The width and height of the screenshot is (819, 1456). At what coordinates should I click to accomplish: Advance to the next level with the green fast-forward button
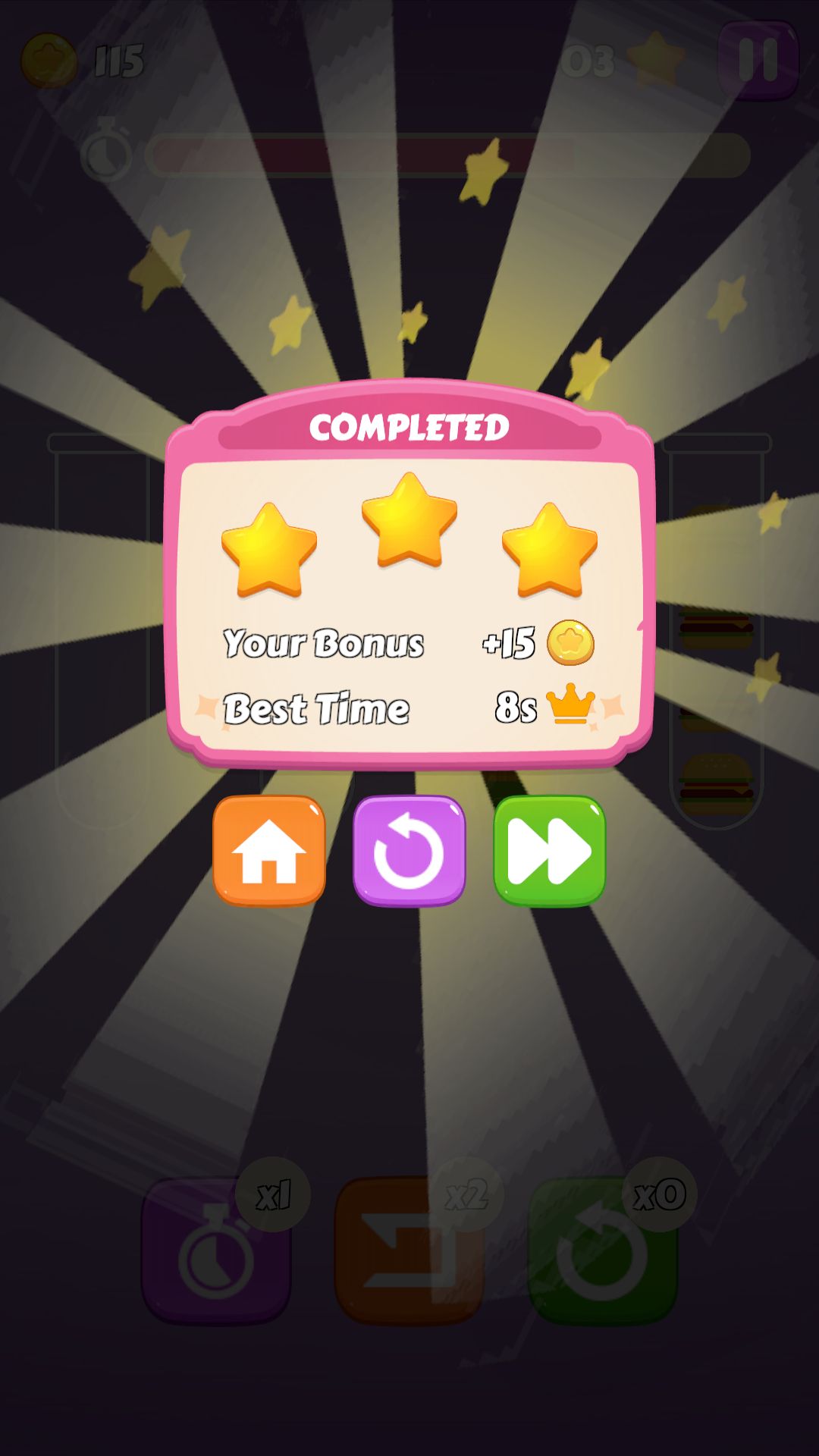(x=550, y=850)
